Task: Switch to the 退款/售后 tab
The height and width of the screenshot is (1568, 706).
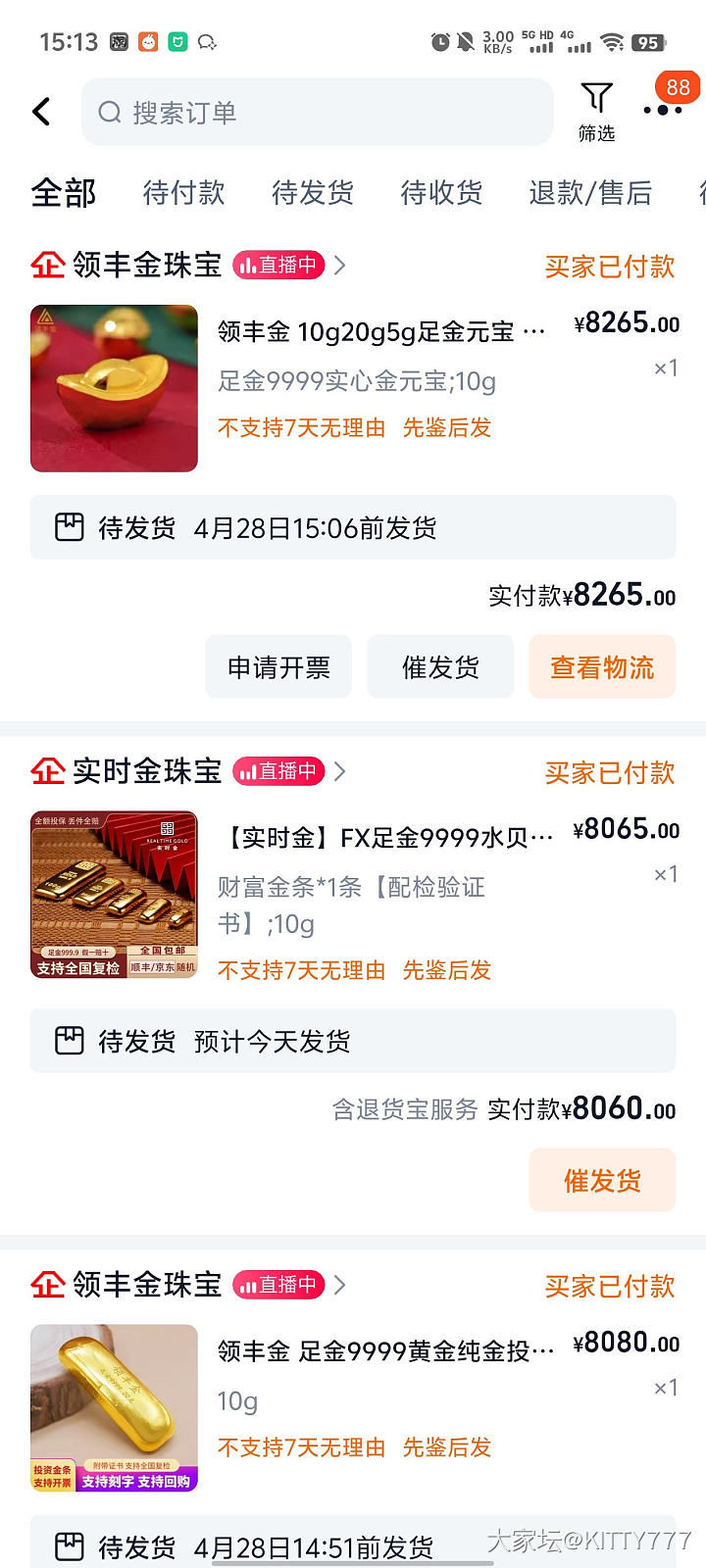Action: [590, 192]
